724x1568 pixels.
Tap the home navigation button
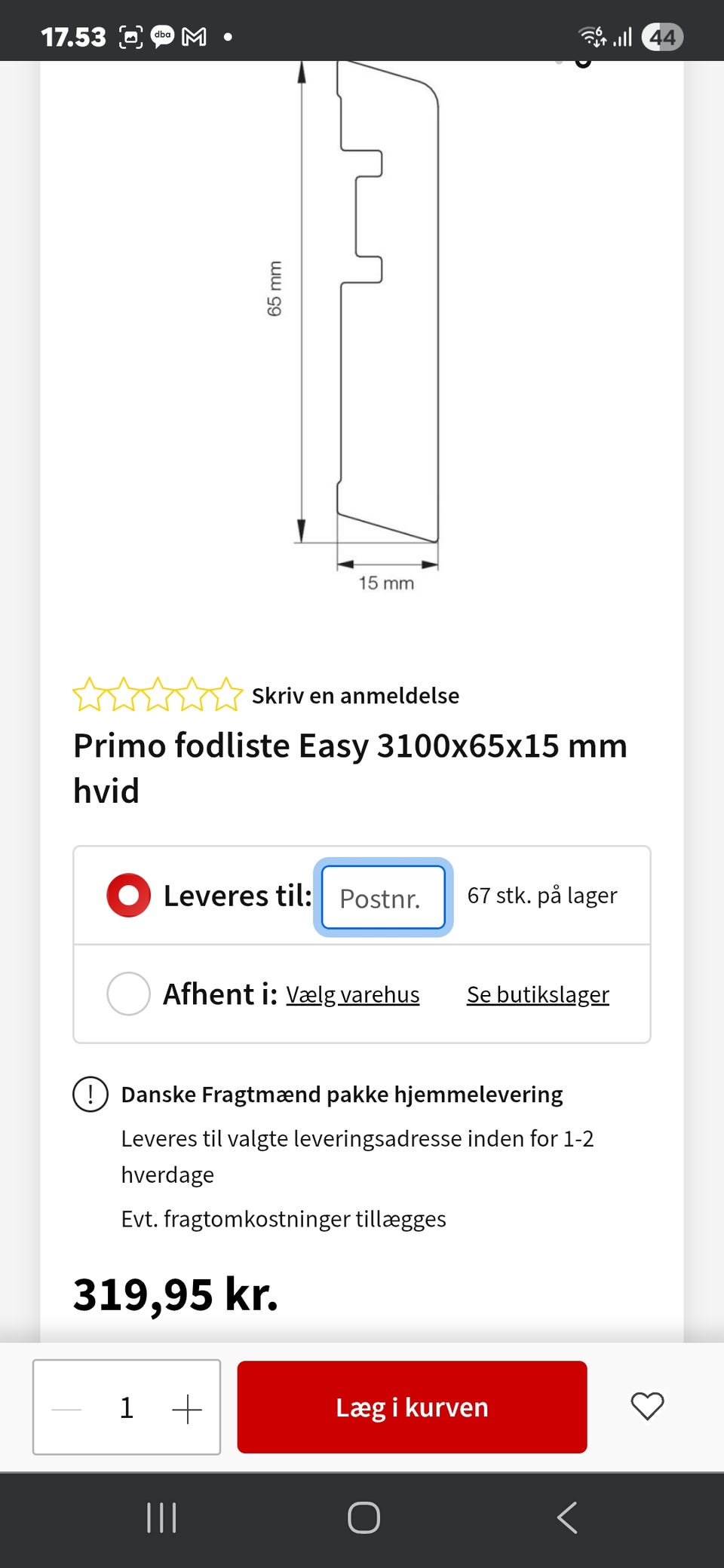[x=363, y=1519]
